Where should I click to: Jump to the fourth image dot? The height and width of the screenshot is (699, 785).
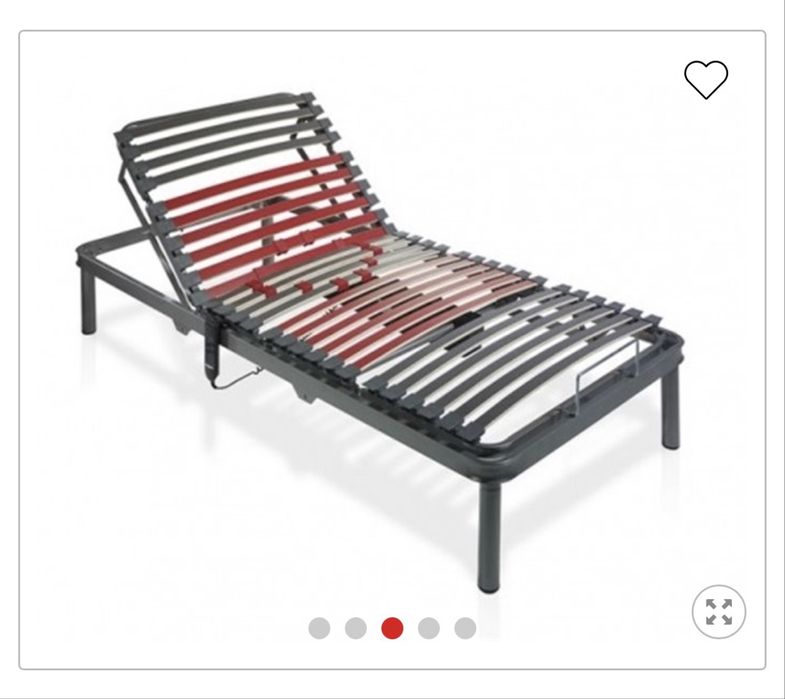pos(428,628)
